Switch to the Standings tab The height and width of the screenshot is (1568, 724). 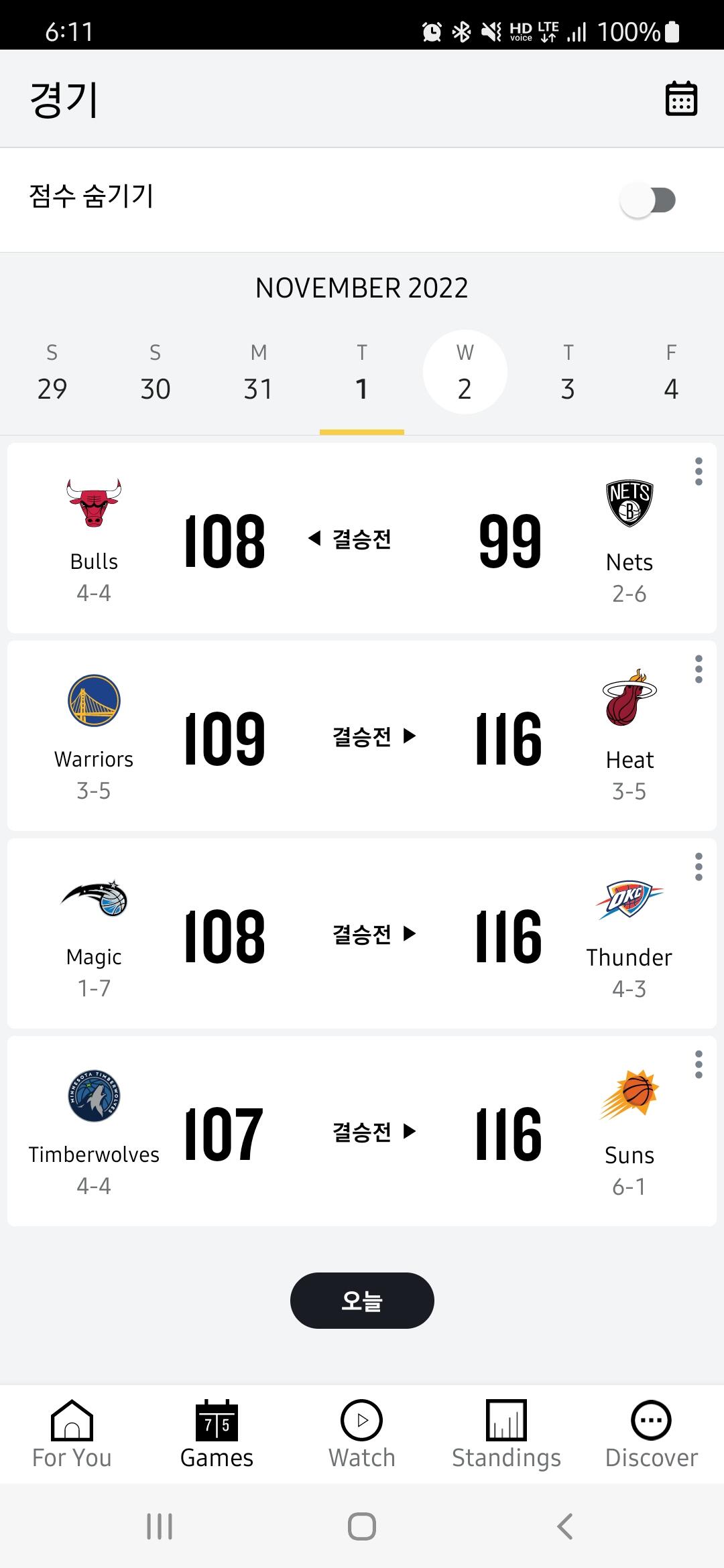506,1435
